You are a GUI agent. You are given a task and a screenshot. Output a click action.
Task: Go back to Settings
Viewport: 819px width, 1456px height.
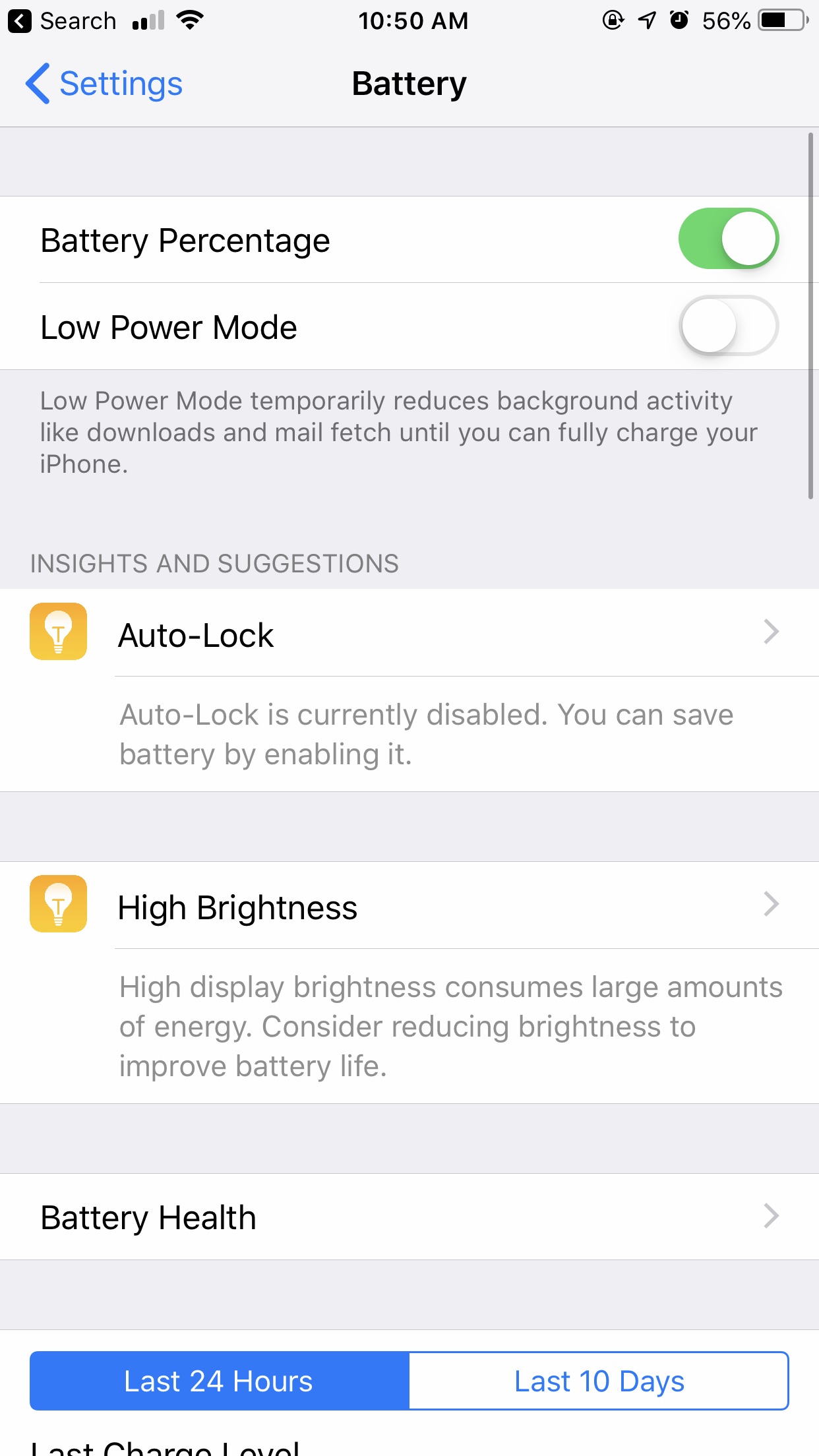[104, 84]
